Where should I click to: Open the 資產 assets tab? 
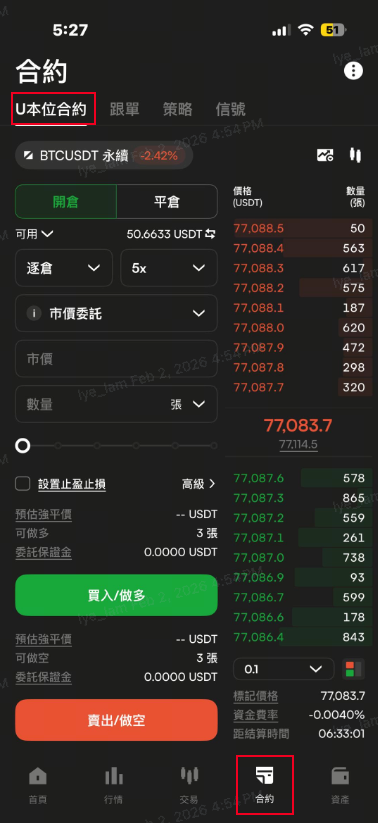pos(340,785)
